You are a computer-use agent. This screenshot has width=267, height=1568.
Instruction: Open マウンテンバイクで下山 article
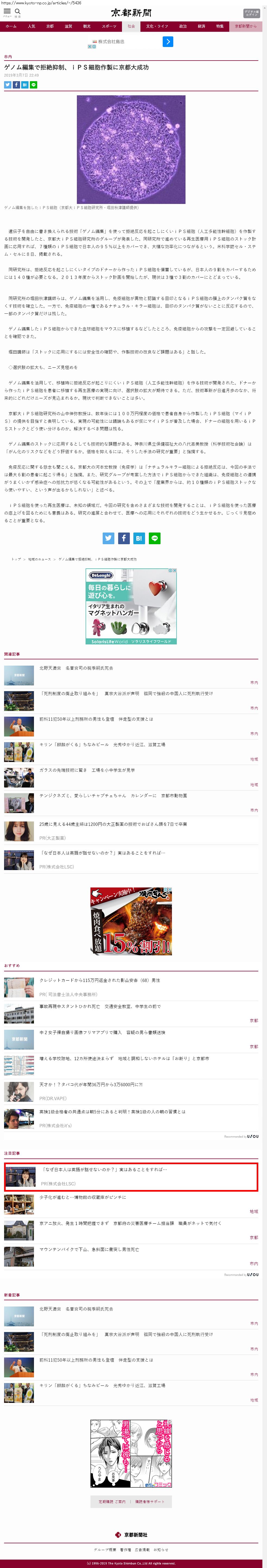point(89,1249)
